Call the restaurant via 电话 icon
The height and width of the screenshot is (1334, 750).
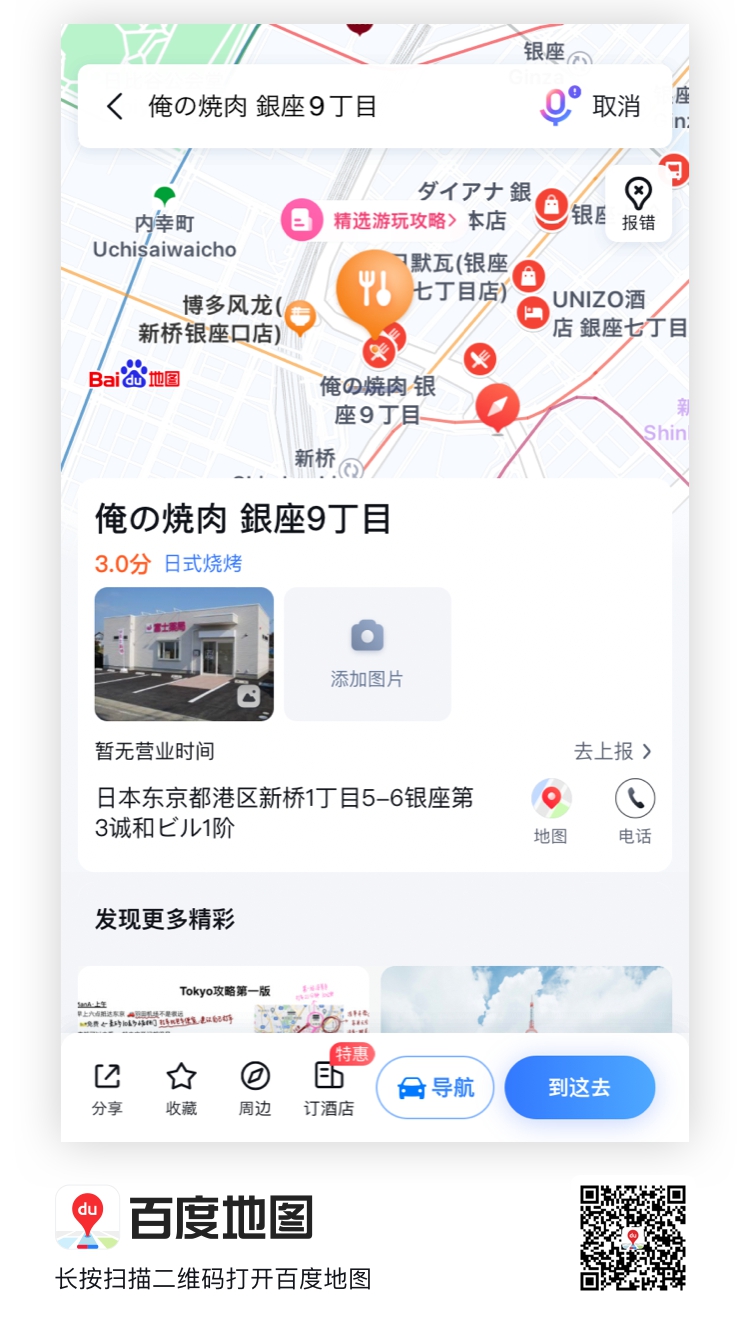pos(635,812)
